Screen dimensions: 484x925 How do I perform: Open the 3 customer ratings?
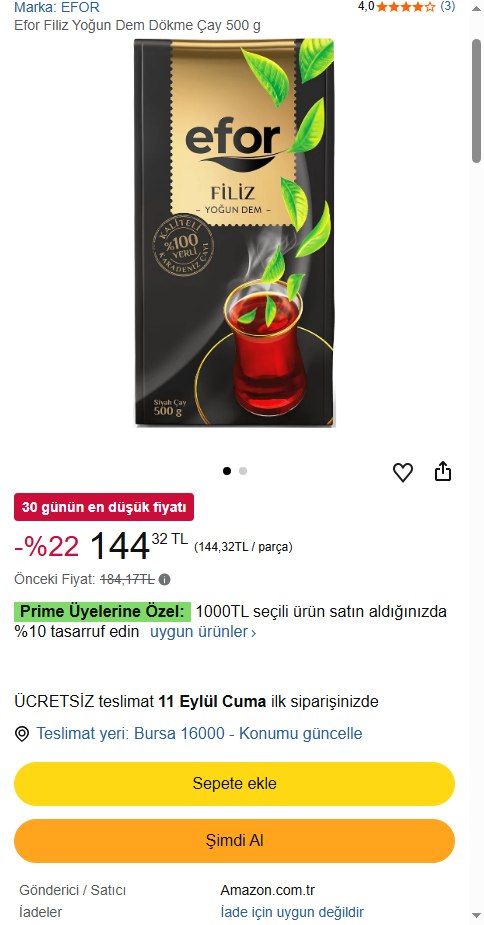(x=447, y=6)
